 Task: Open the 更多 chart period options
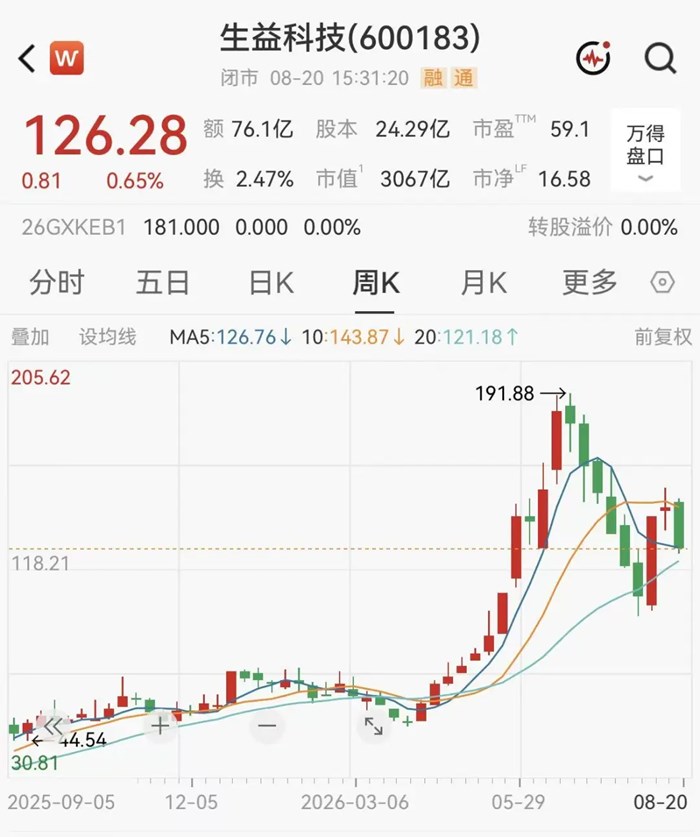tap(589, 282)
